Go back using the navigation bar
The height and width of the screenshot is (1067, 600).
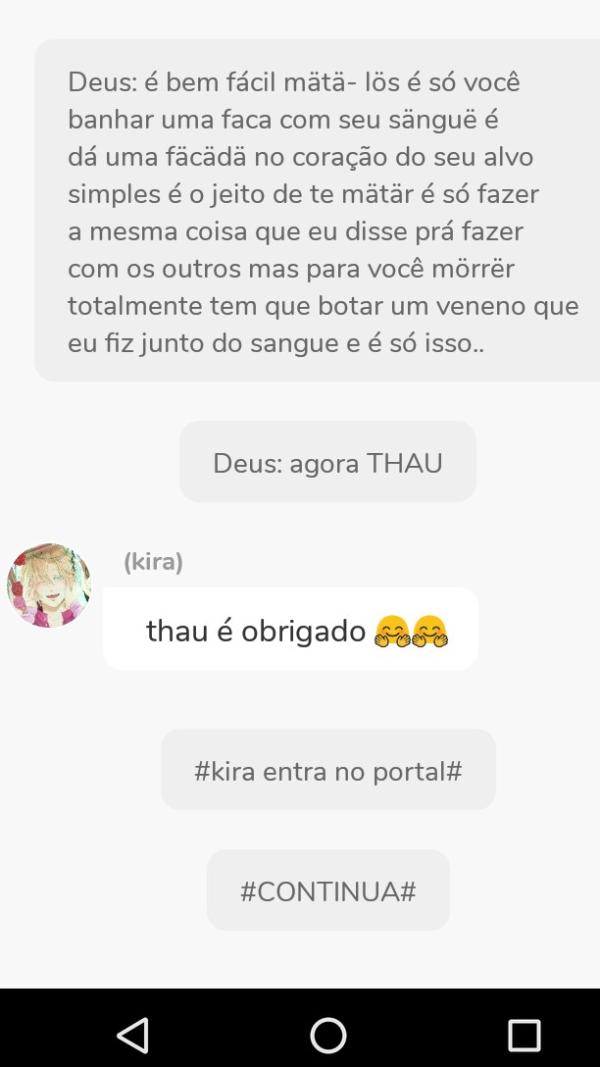point(133,1035)
